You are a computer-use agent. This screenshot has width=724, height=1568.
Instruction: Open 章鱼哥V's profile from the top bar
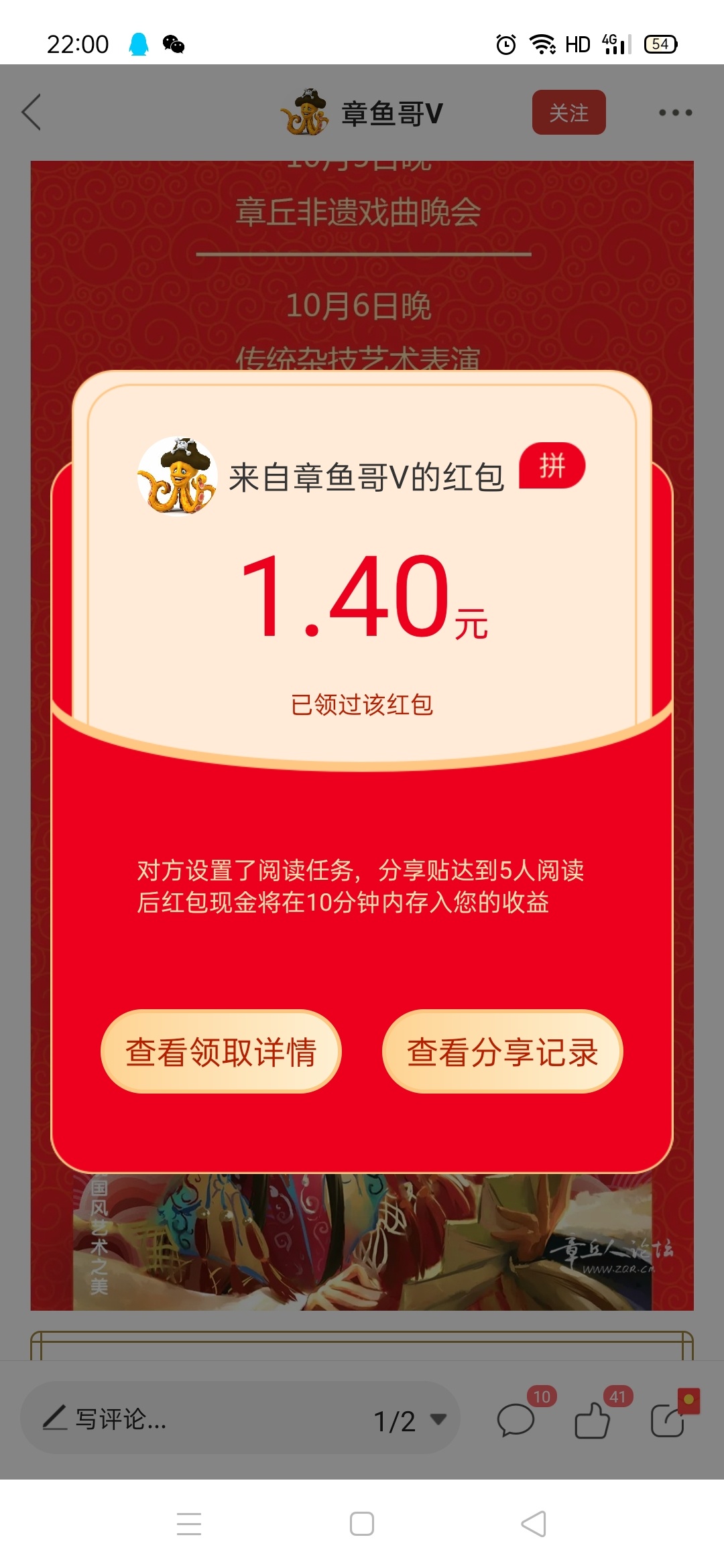362,113
